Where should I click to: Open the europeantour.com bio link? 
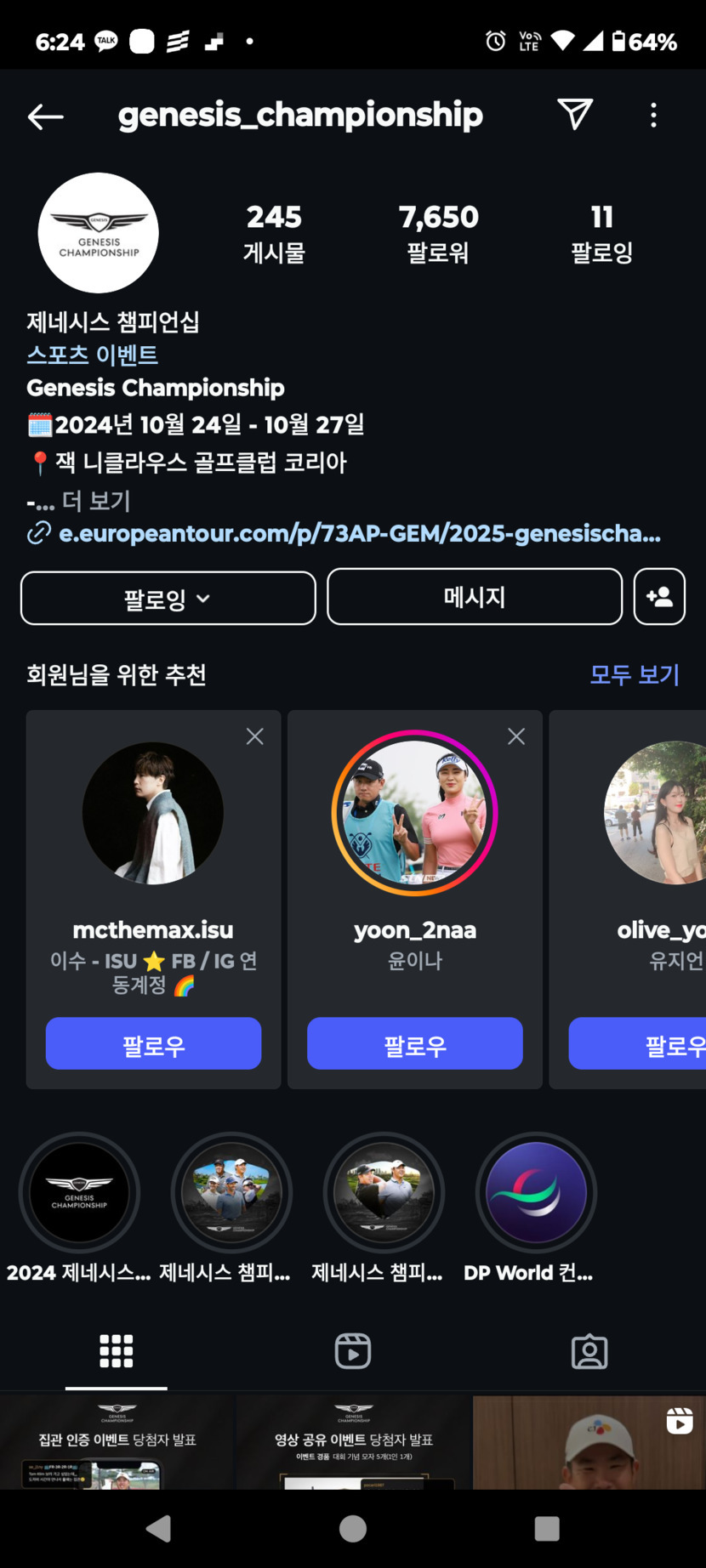point(359,534)
